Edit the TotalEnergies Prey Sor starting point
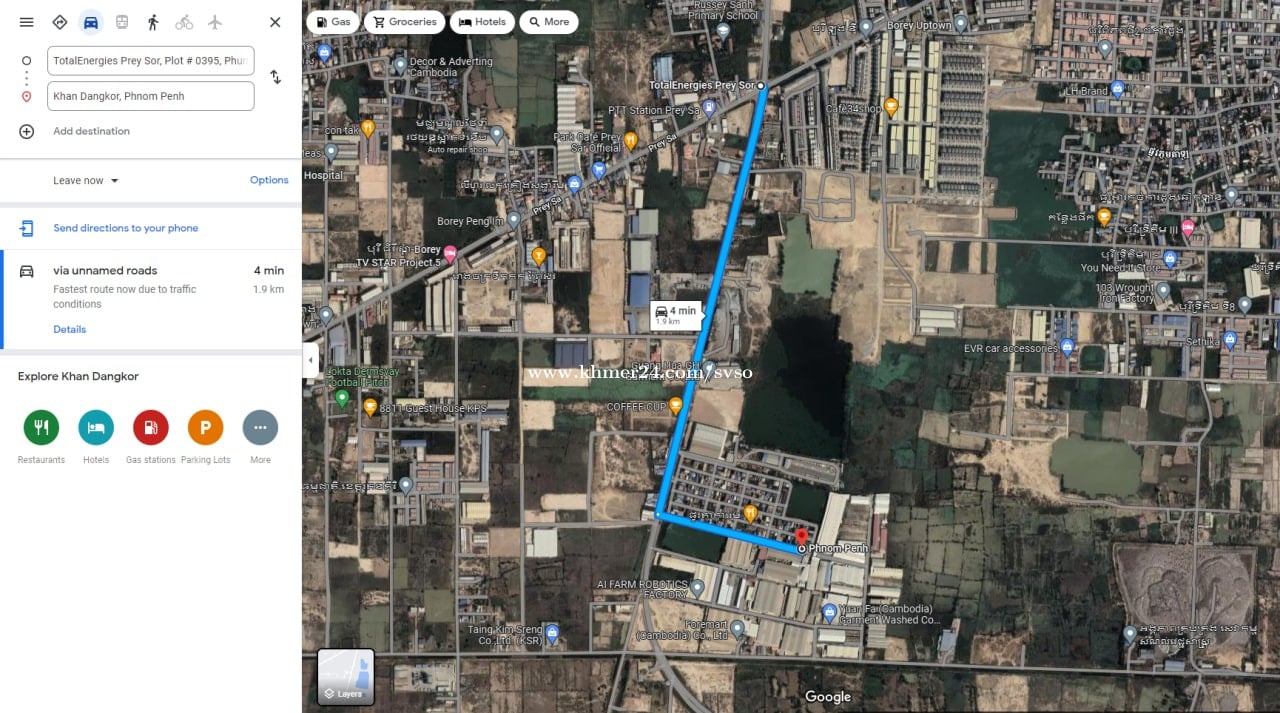The image size is (1280, 713). [x=150, y=61]
